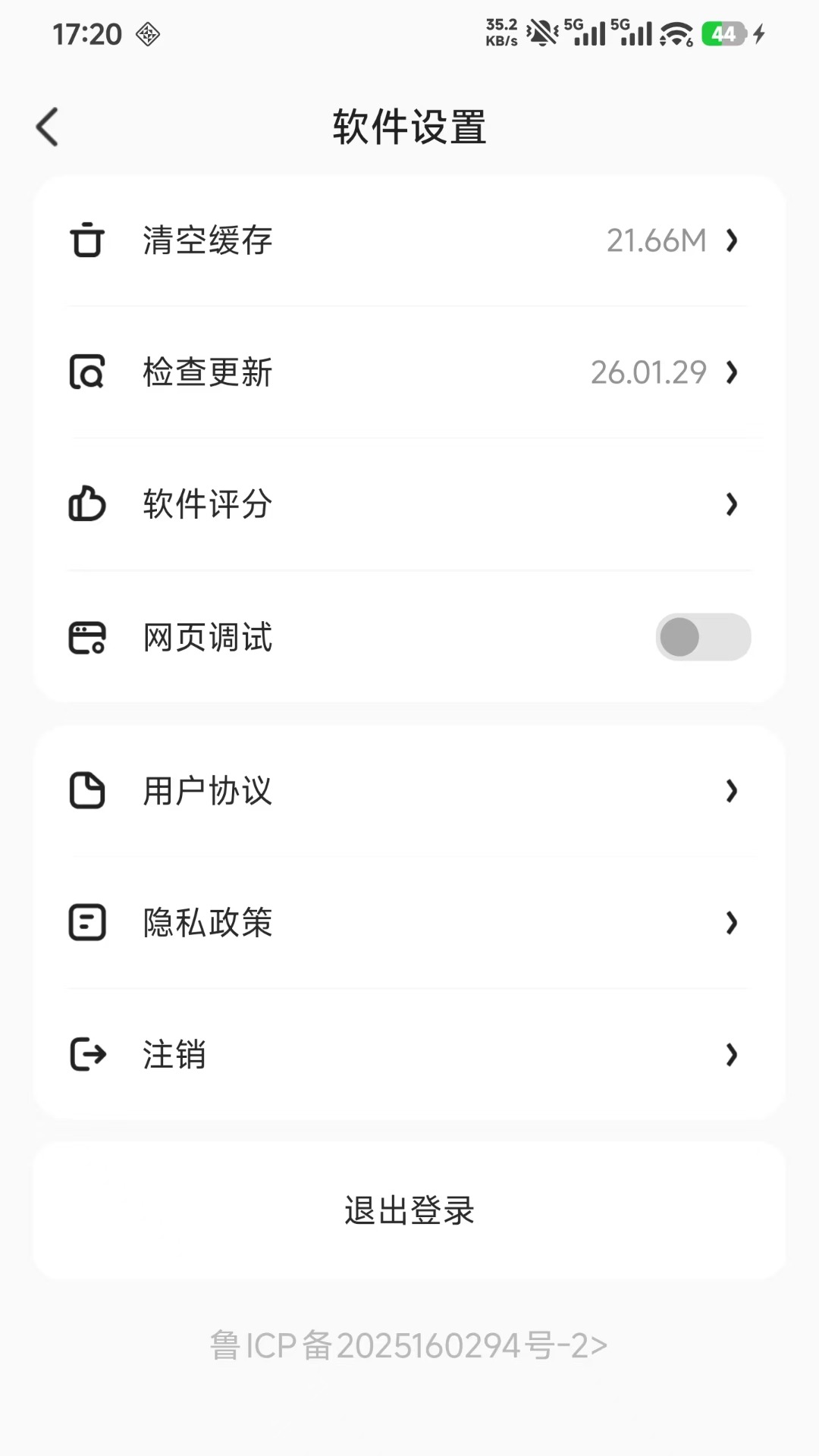
Task: Click the document icon beside 用户协议
Action: 87,791
